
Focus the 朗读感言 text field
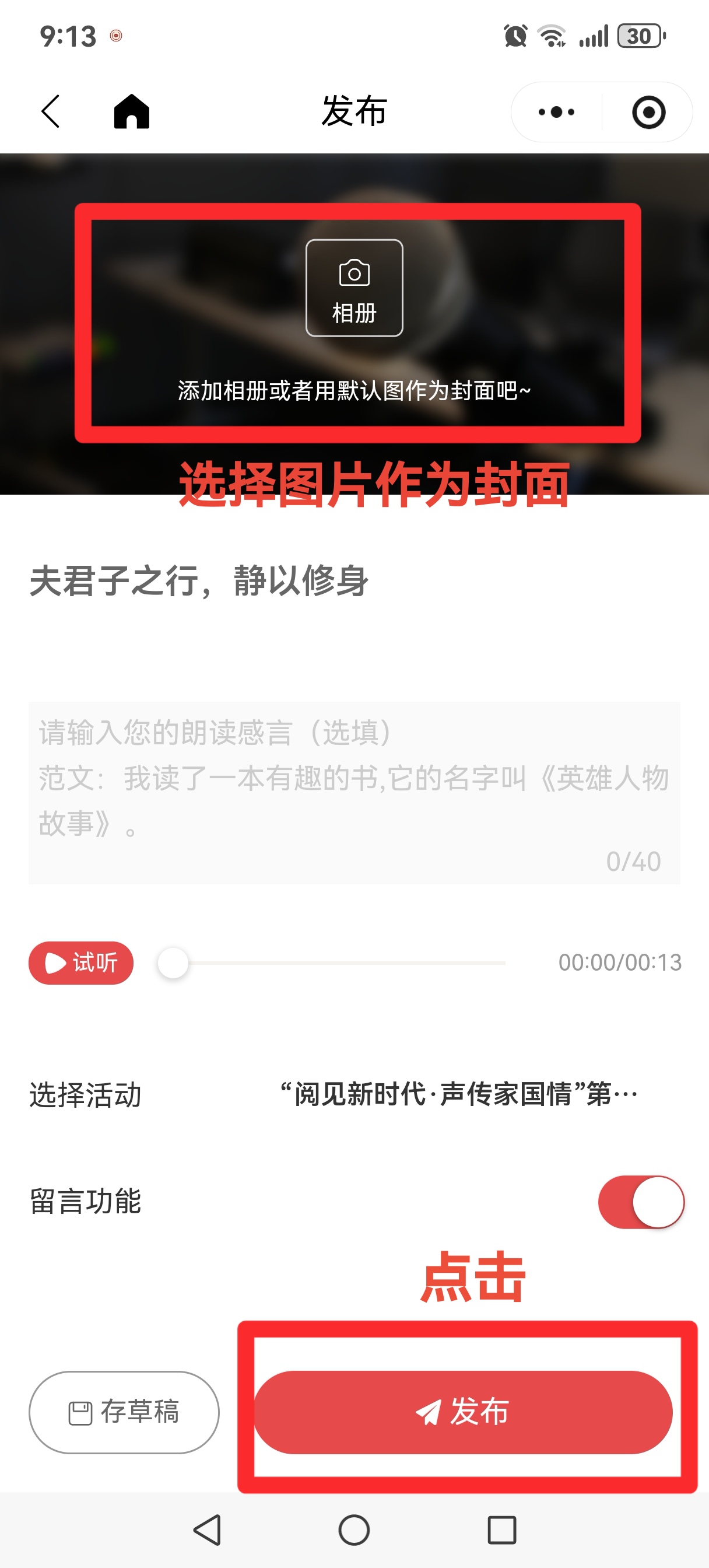[x=354, y=792]
